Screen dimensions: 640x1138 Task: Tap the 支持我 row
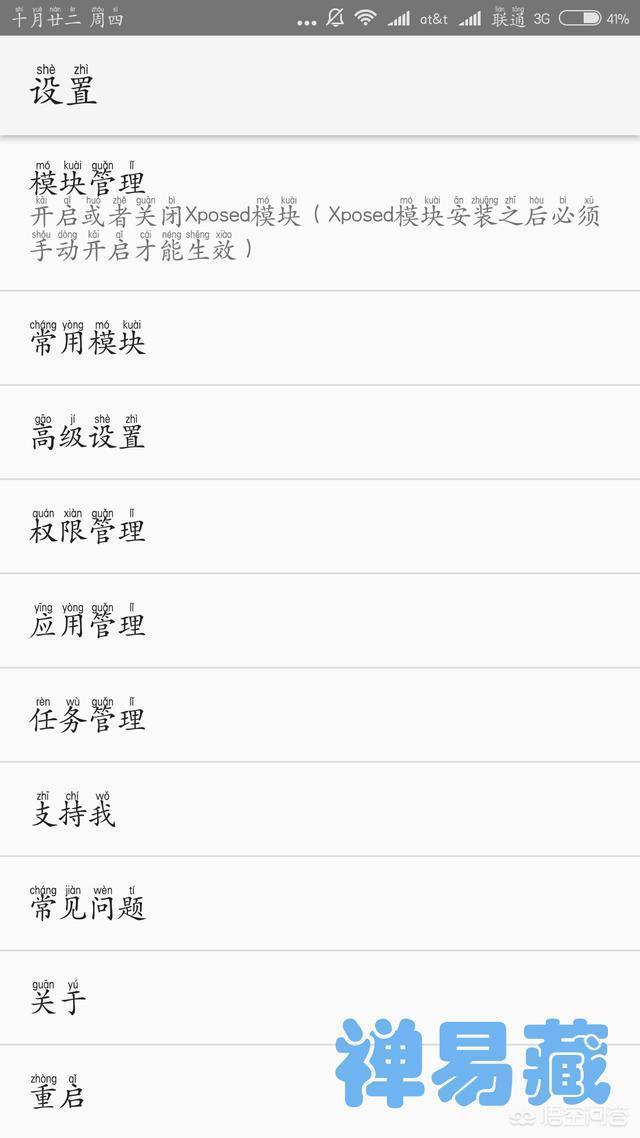(74, 812)
